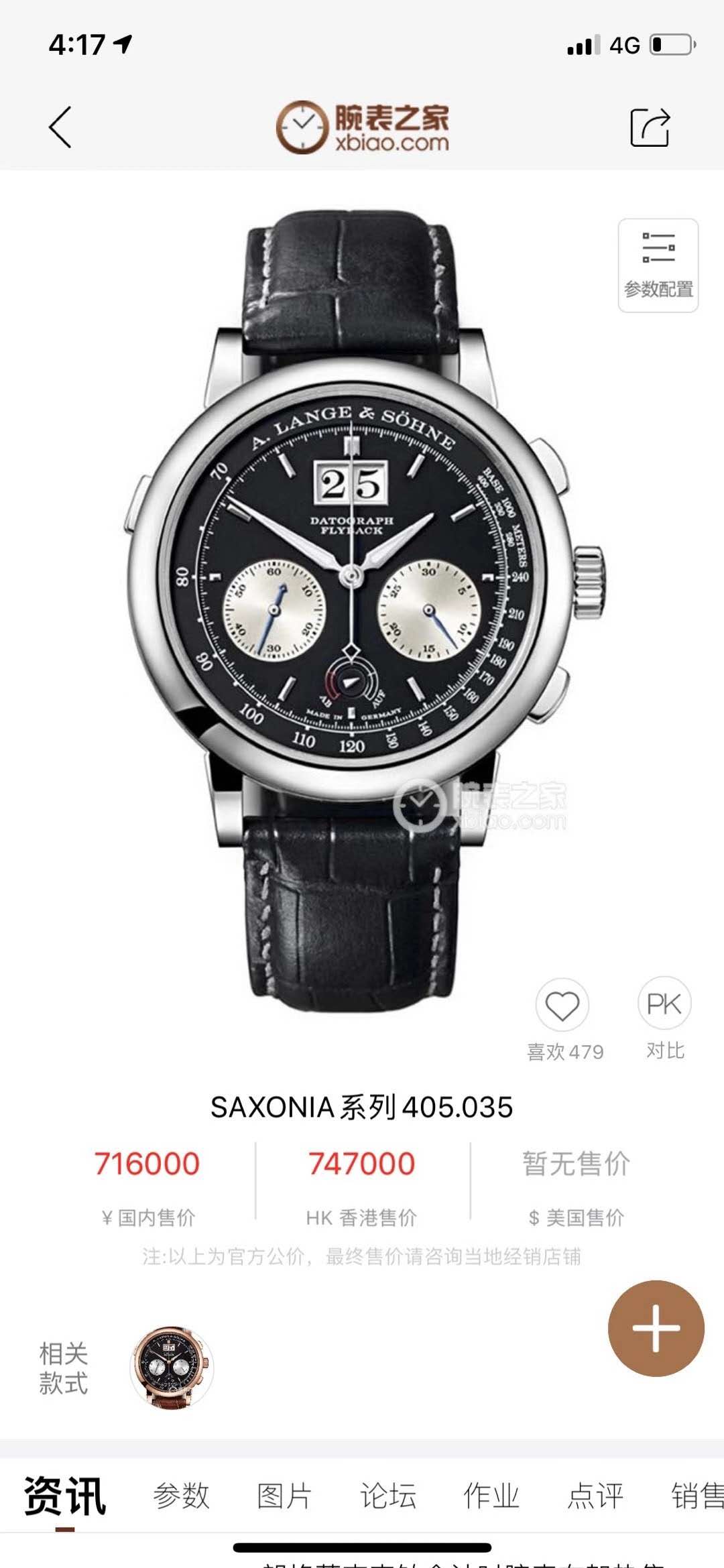724x1568 pixels.
Task: Select the 资讯 tab
Action: (65, 1496)
